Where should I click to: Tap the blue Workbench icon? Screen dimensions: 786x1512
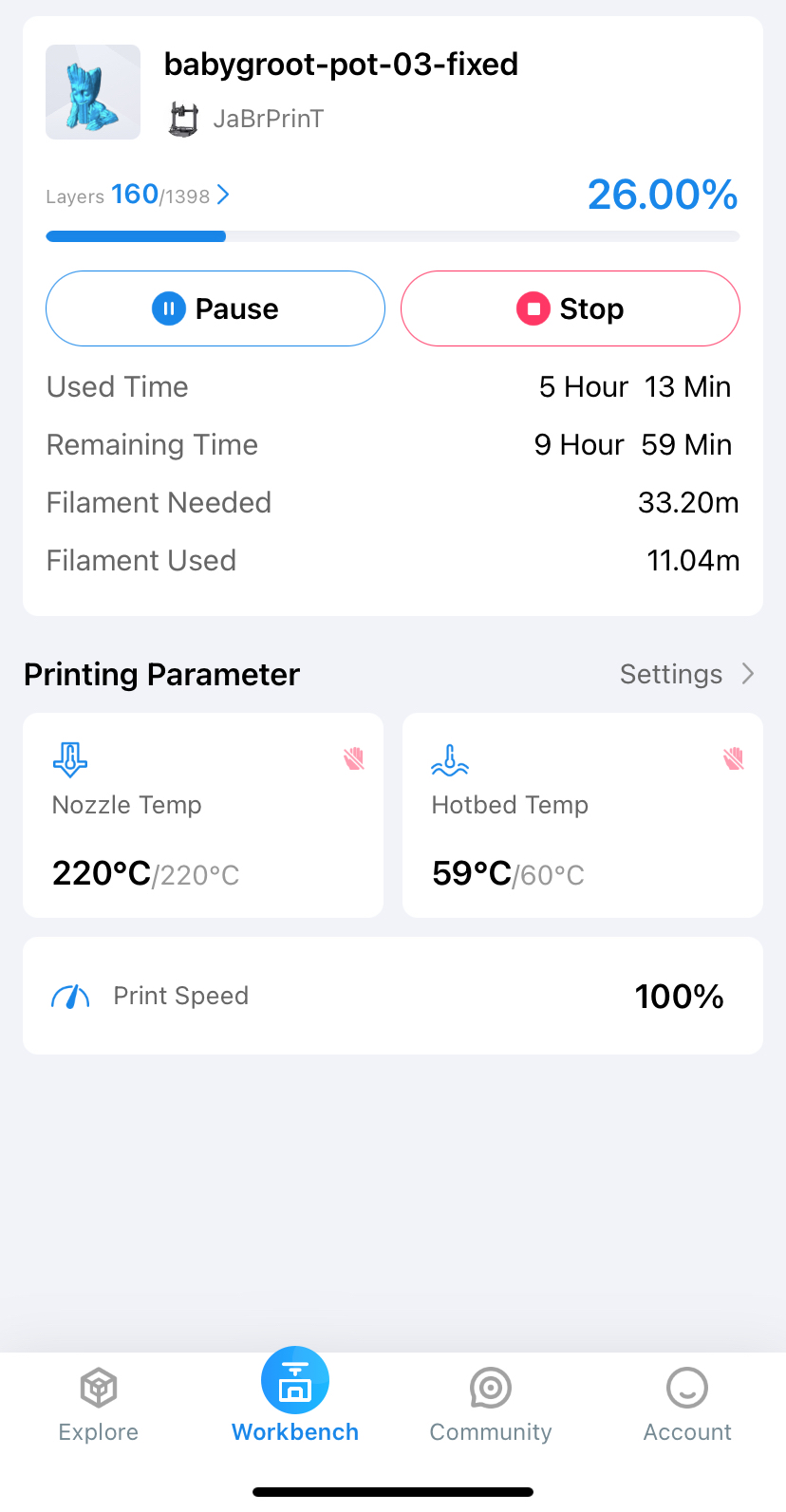click(294, 1379)
